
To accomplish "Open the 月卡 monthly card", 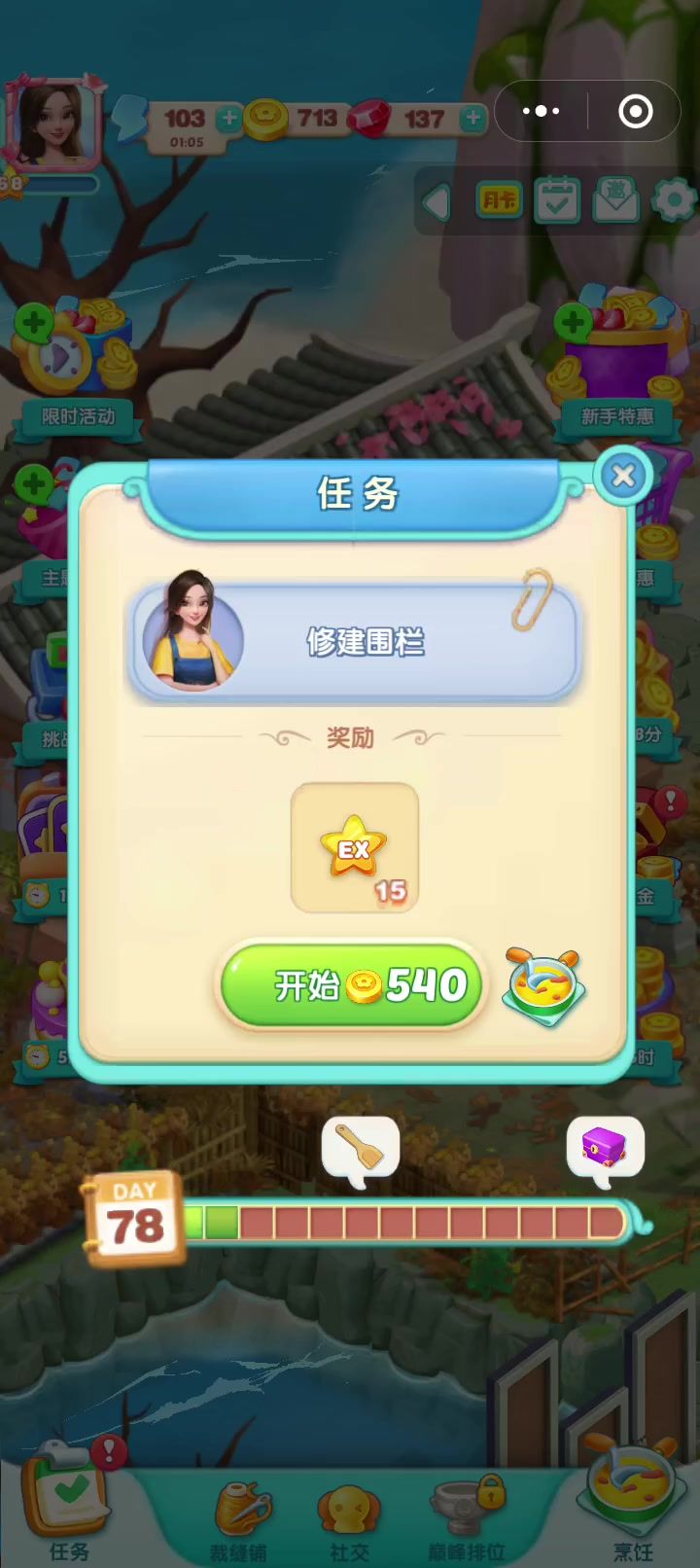I will coord(500,201).
